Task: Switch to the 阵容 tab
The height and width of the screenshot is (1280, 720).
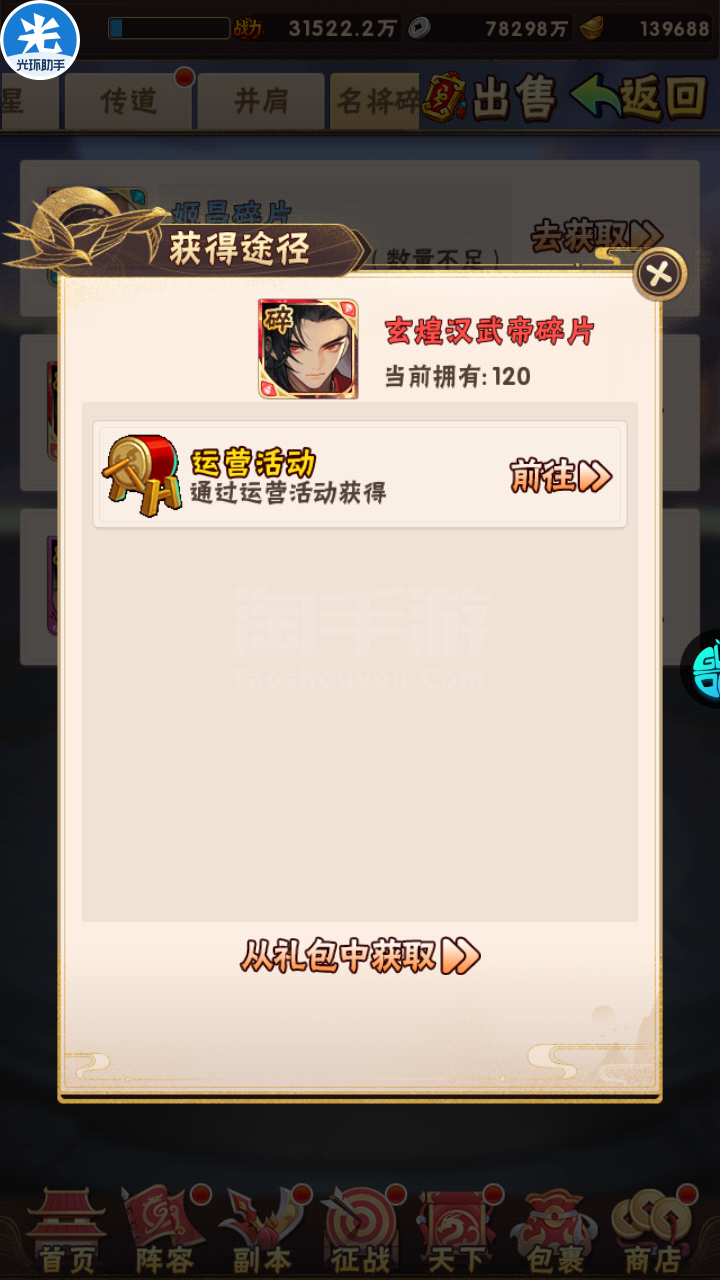Action: 163,1231
